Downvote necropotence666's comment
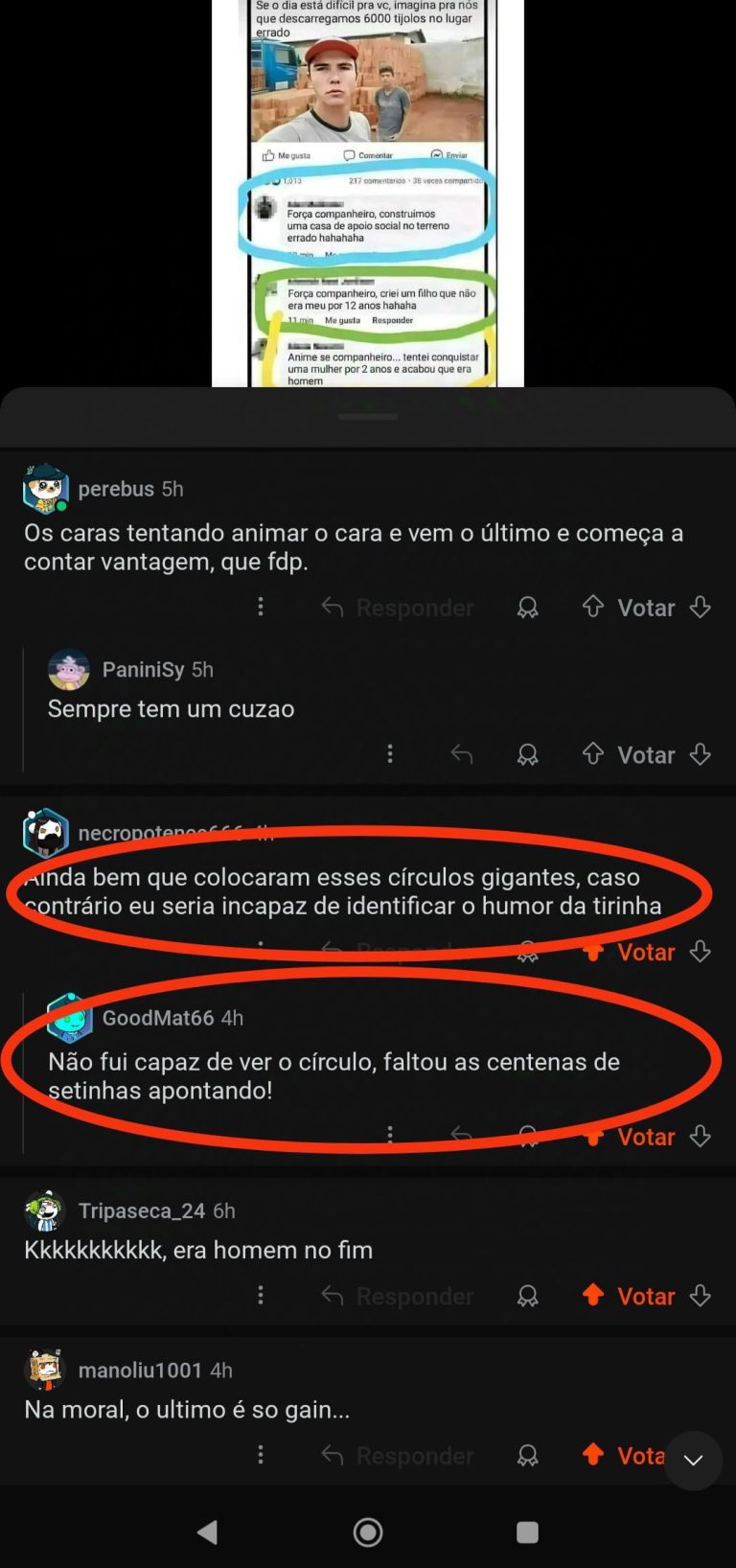 [x=701, y=951]
